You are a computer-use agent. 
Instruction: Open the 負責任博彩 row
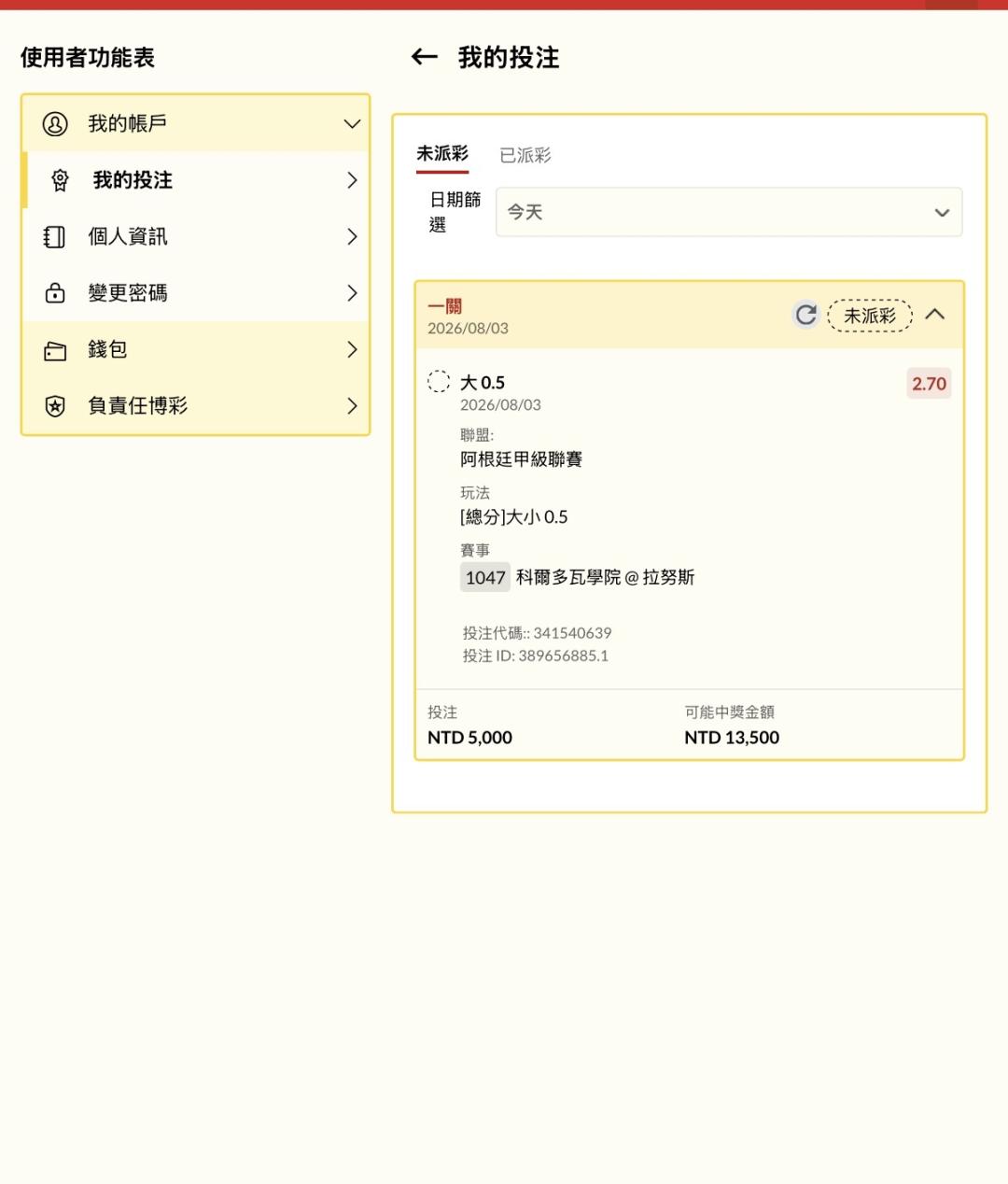[x=196, y=405]
